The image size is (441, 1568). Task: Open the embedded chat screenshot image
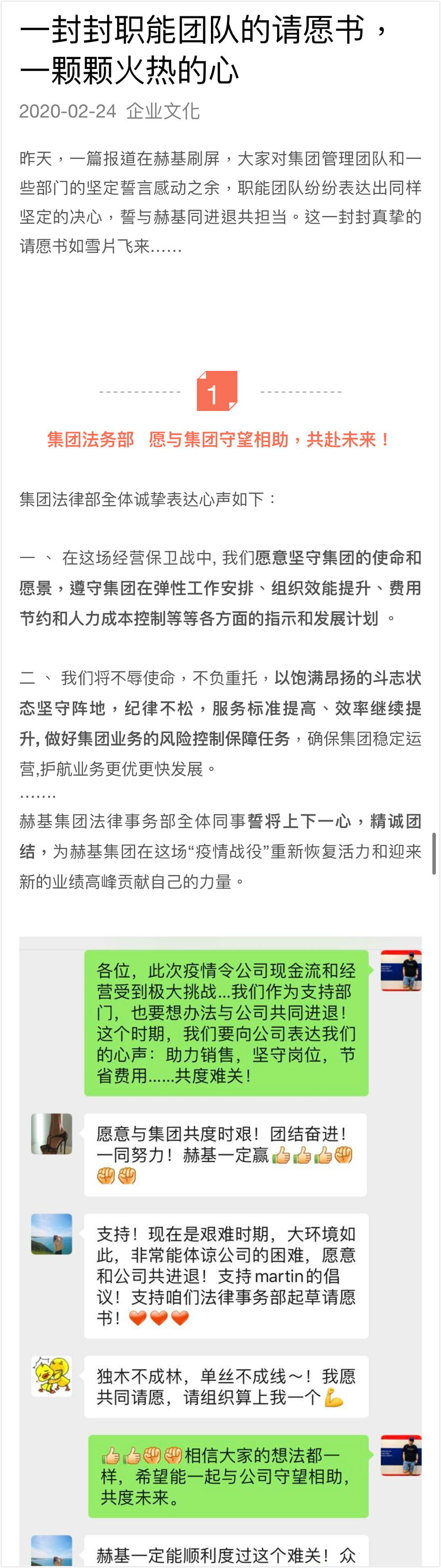(x=220, y=1248)
